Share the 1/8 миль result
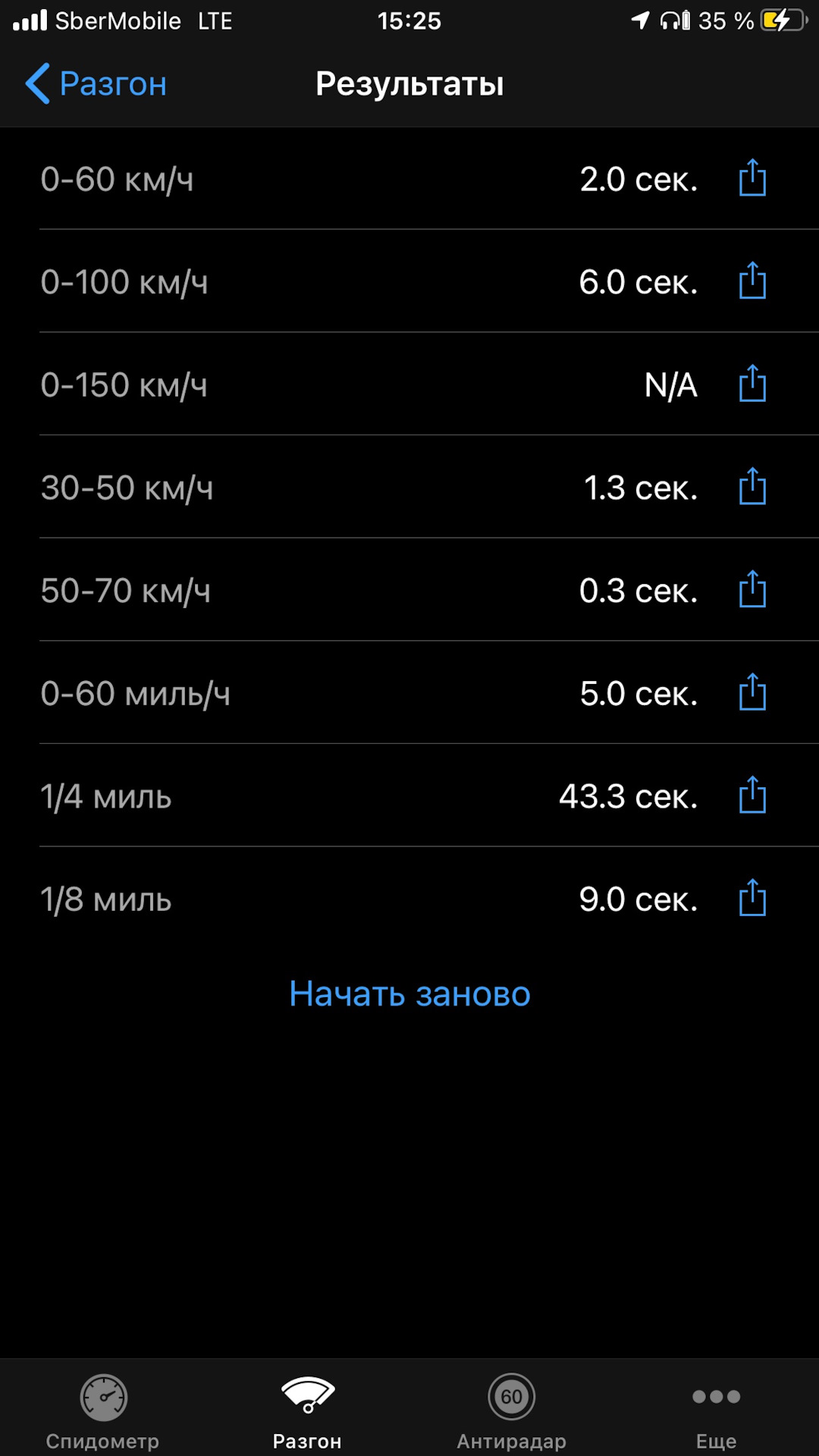The height and width of the screenshot is (1456, 819). click(752, 899)
